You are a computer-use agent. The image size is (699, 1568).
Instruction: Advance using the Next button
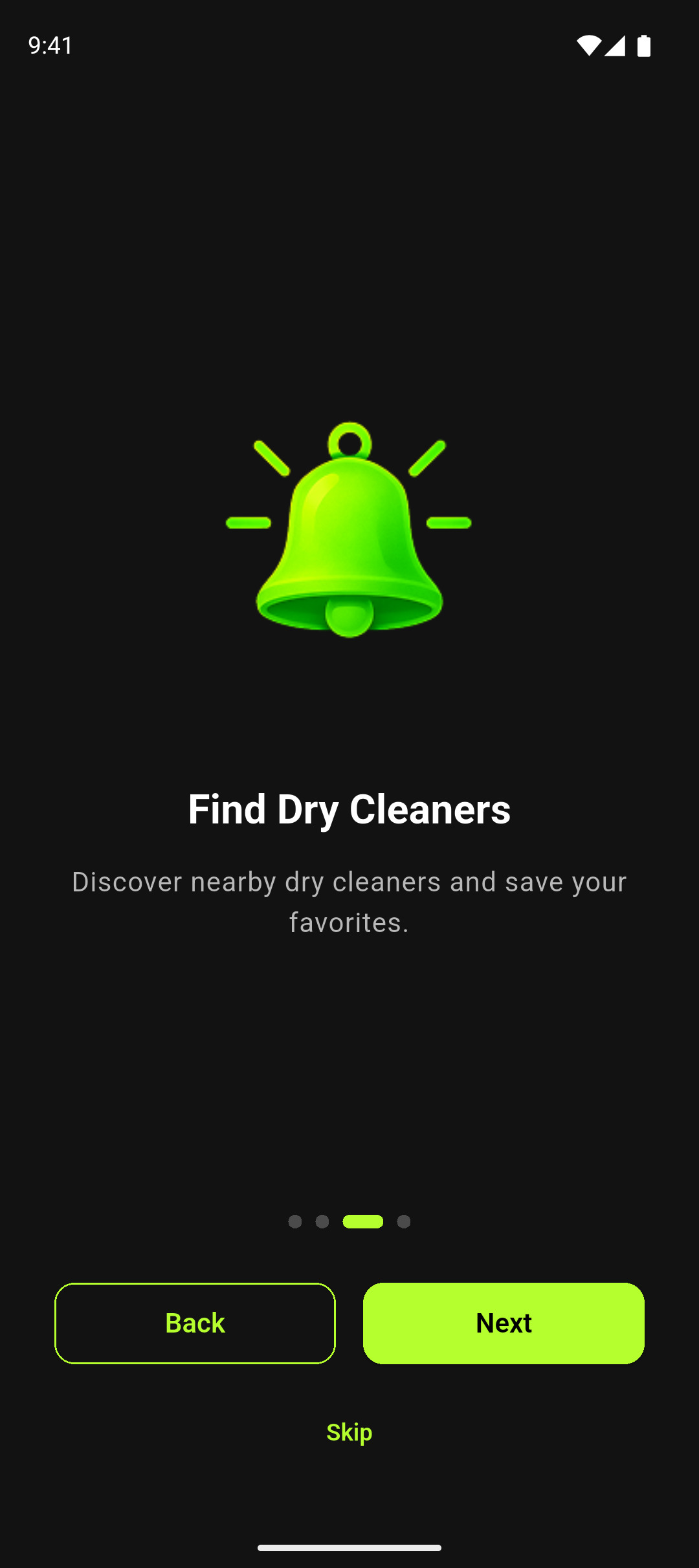[504, 1323]
